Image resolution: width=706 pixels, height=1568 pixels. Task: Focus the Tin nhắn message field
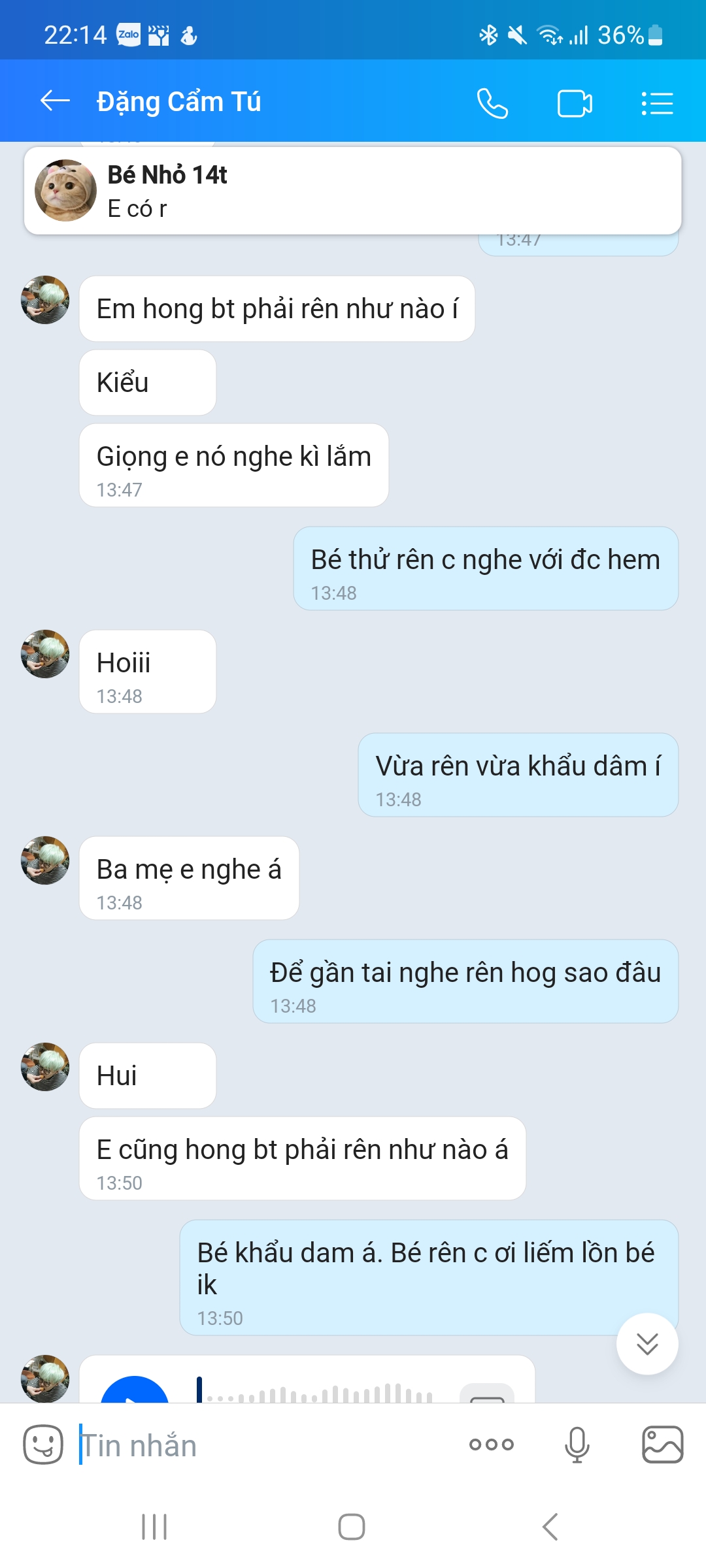click(x=261, y=1445)
